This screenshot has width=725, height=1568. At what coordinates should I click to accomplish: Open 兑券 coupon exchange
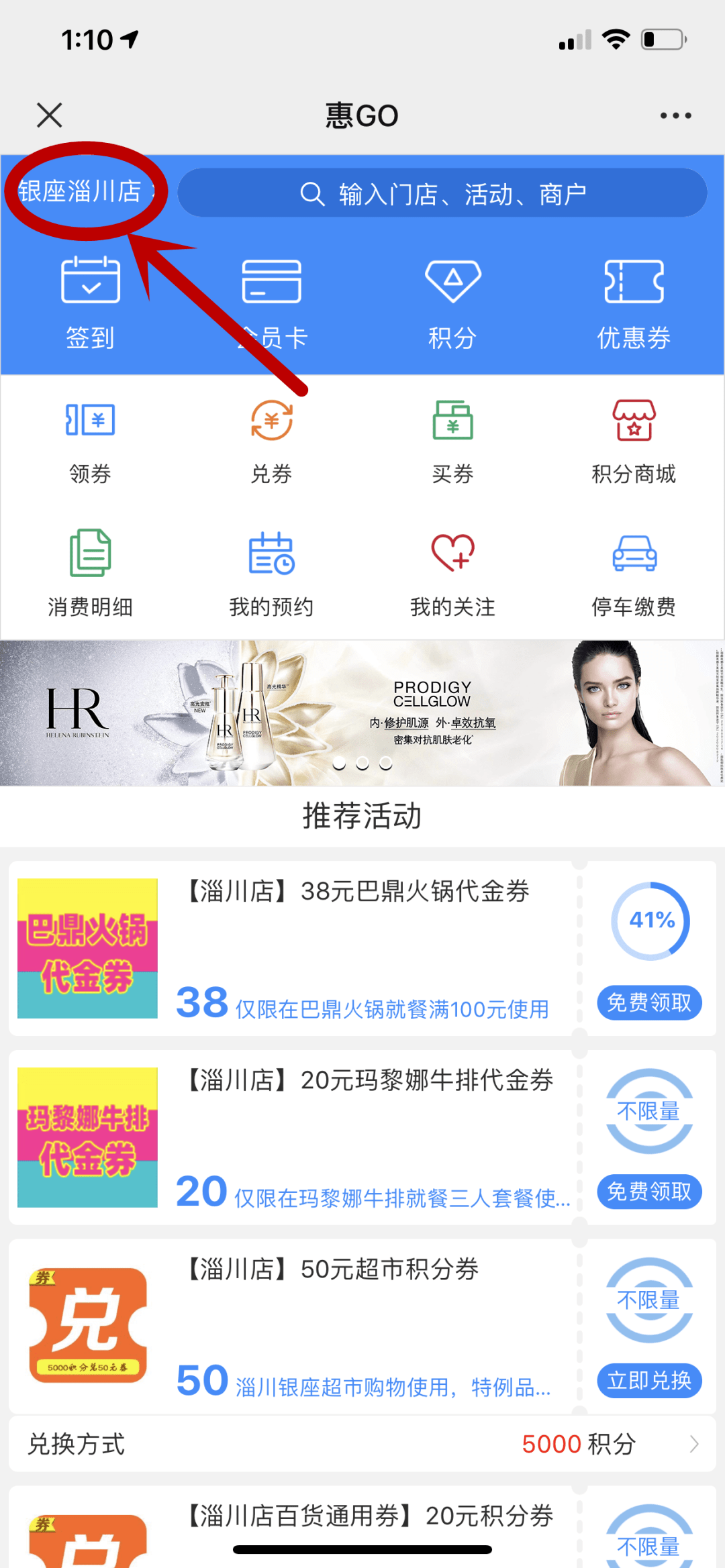click(x=272, y=439)
